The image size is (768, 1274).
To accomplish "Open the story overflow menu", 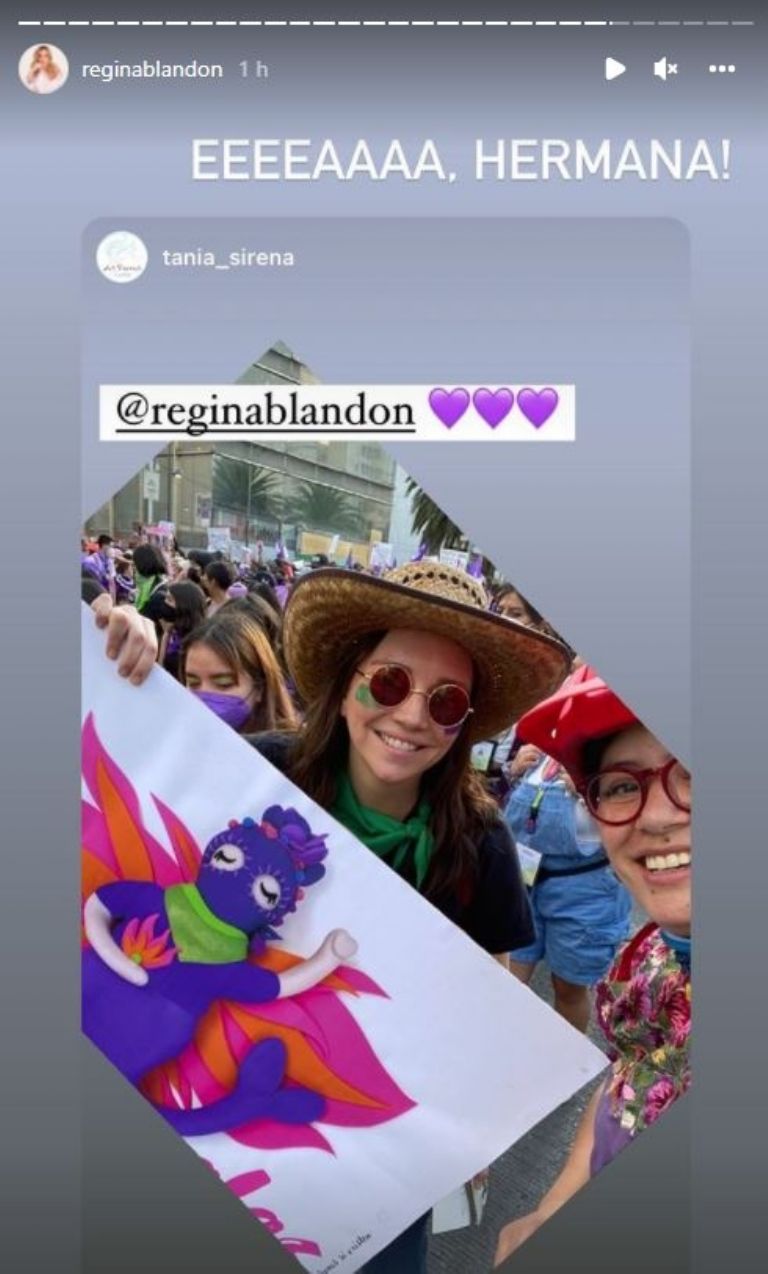I will tap(722, 69).
